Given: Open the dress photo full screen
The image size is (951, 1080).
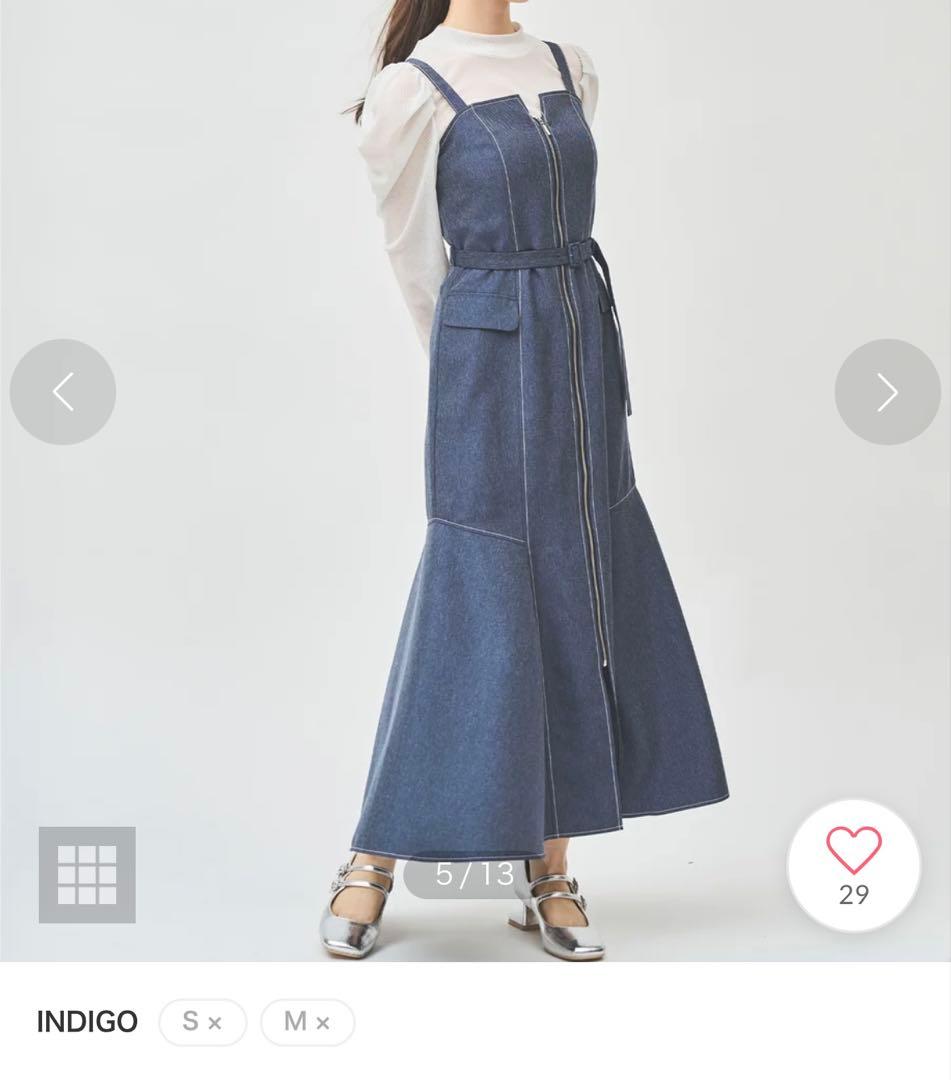Looking at the screenshot, I should (475, 480).
